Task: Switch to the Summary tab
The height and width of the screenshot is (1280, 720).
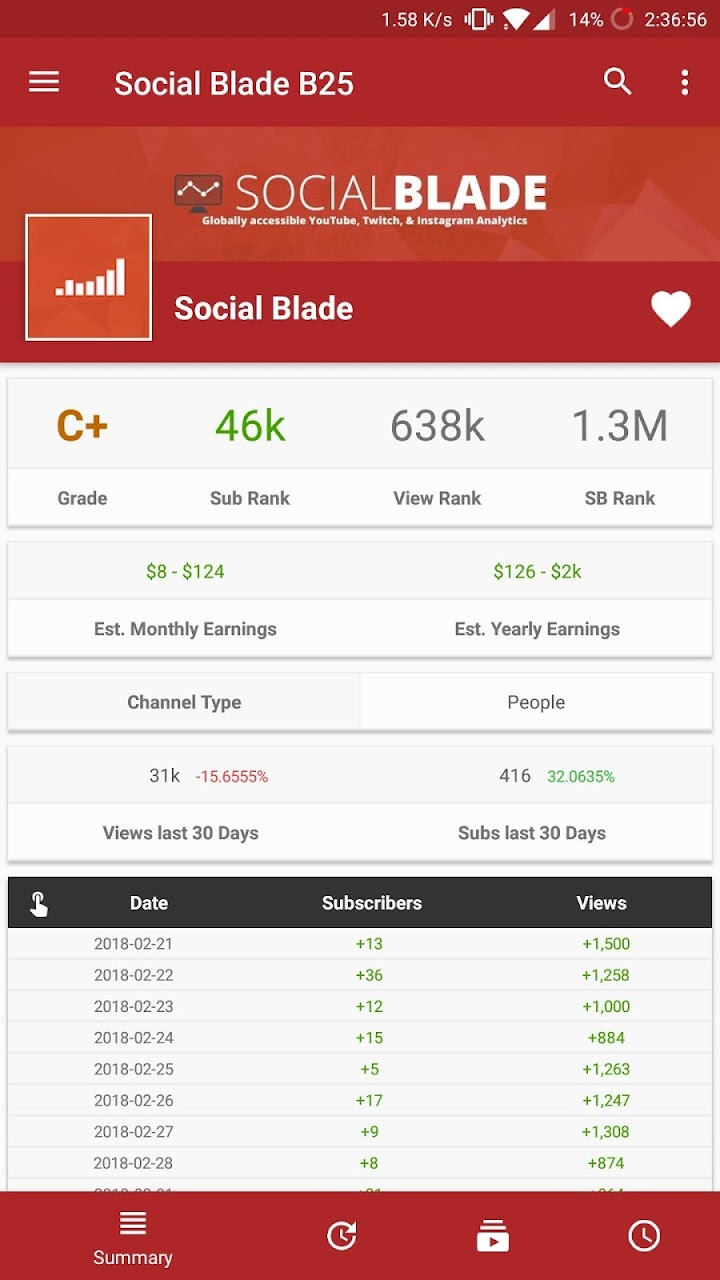Action: pos(132,1235)
